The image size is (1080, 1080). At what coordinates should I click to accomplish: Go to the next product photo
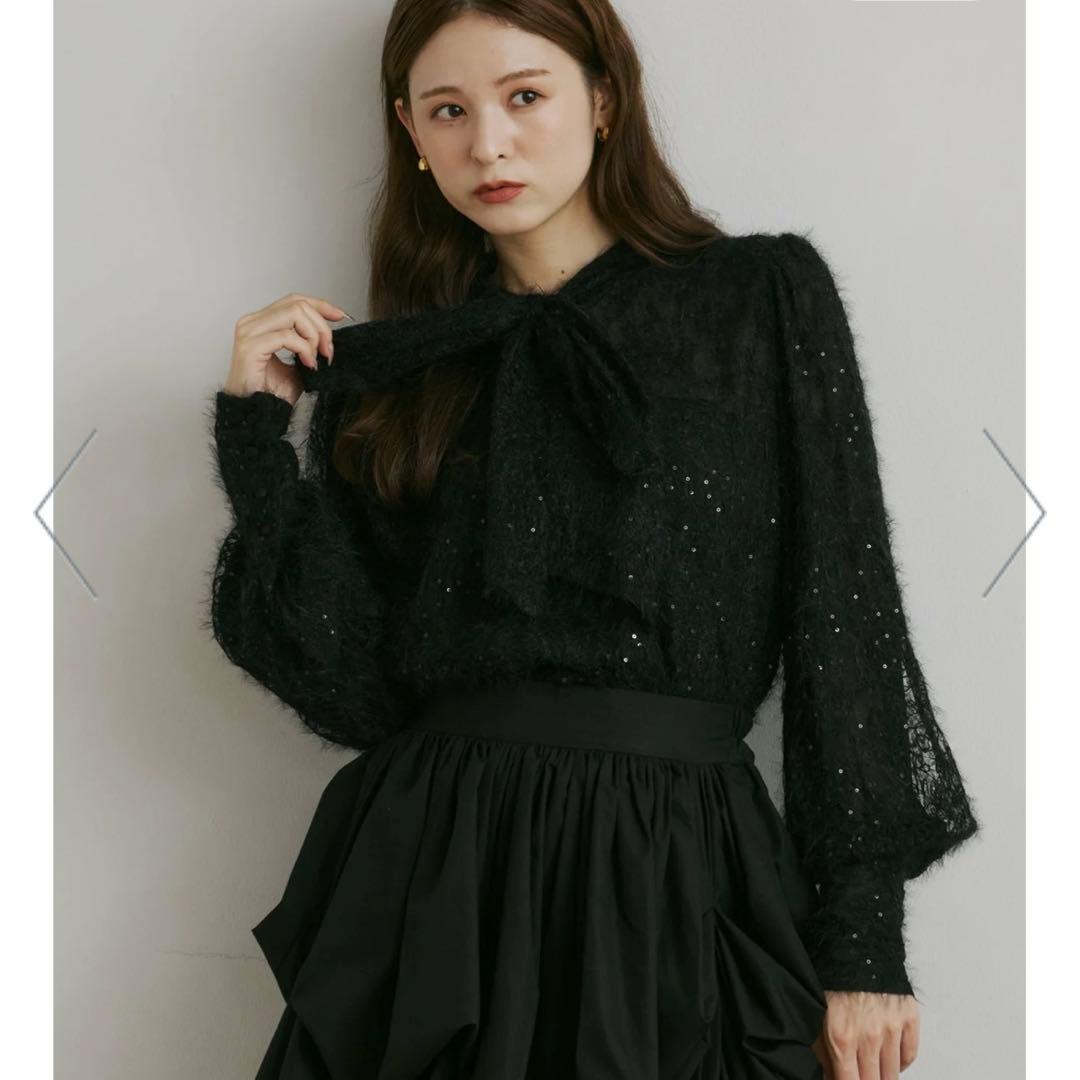[x=1013, y=514]
